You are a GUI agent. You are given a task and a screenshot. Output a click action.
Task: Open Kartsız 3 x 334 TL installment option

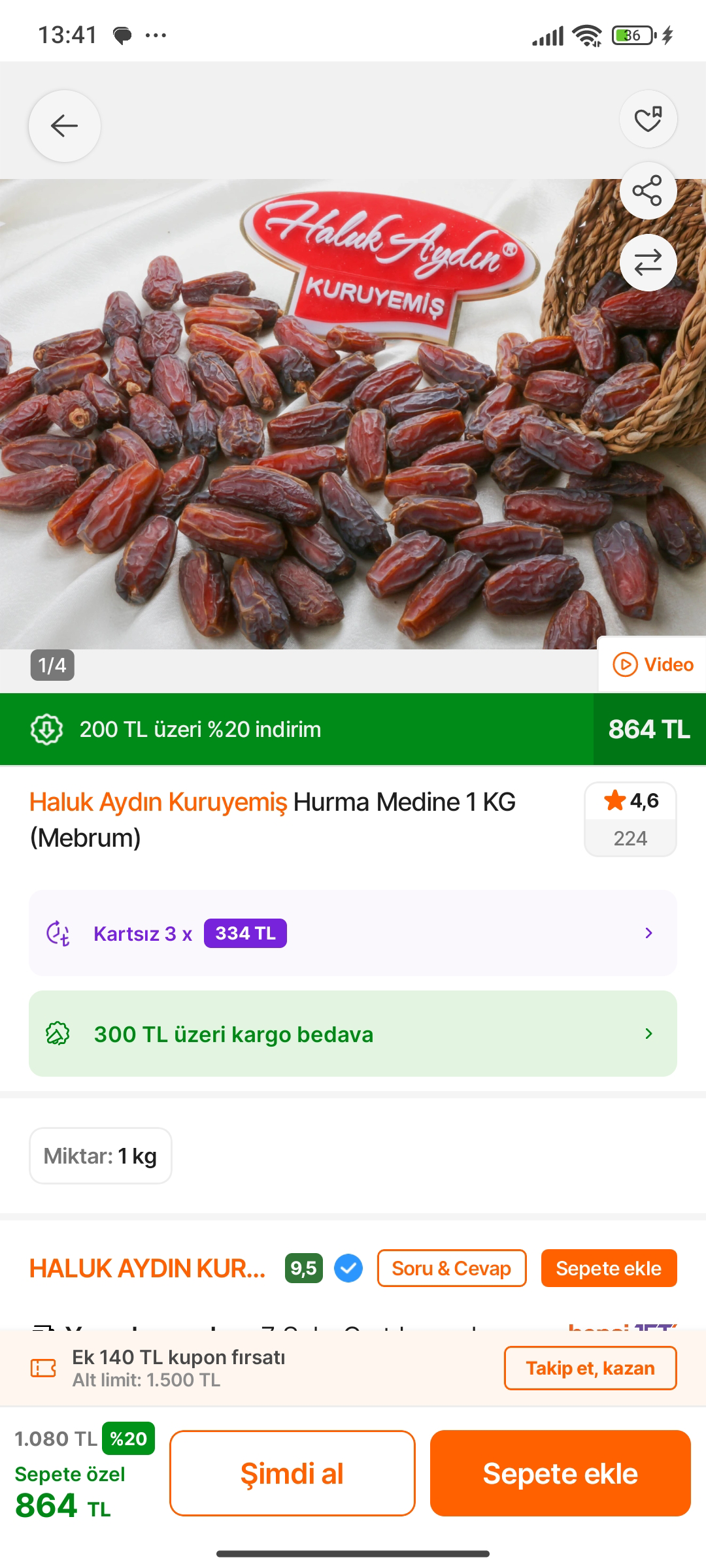[x=353, y=933]
